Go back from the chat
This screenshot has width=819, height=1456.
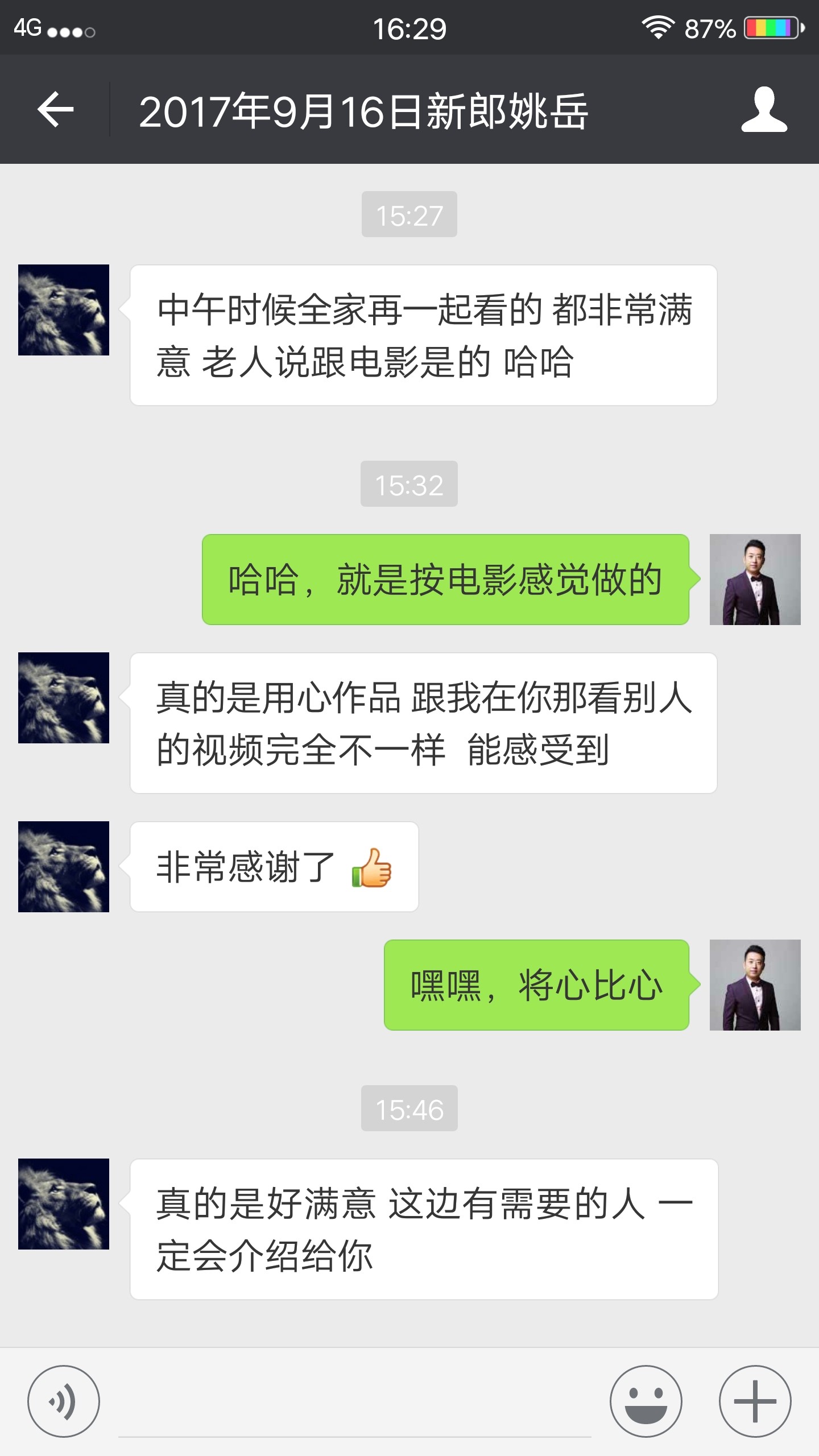(55, 109)
